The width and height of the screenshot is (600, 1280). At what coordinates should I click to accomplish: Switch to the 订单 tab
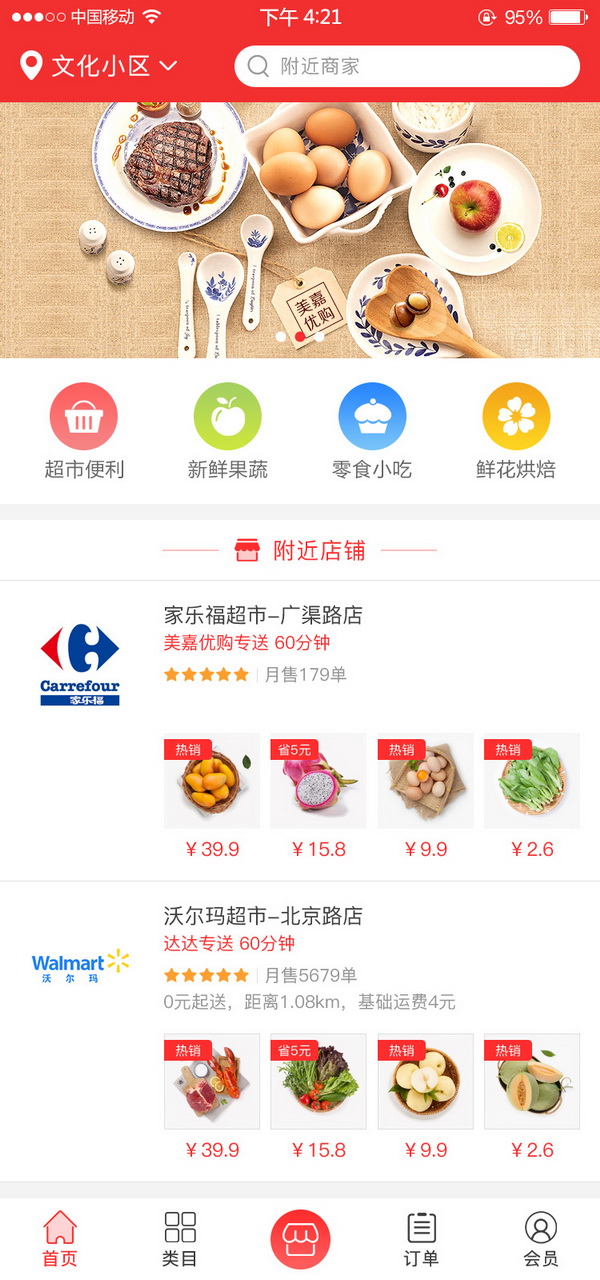point(421,1238)
